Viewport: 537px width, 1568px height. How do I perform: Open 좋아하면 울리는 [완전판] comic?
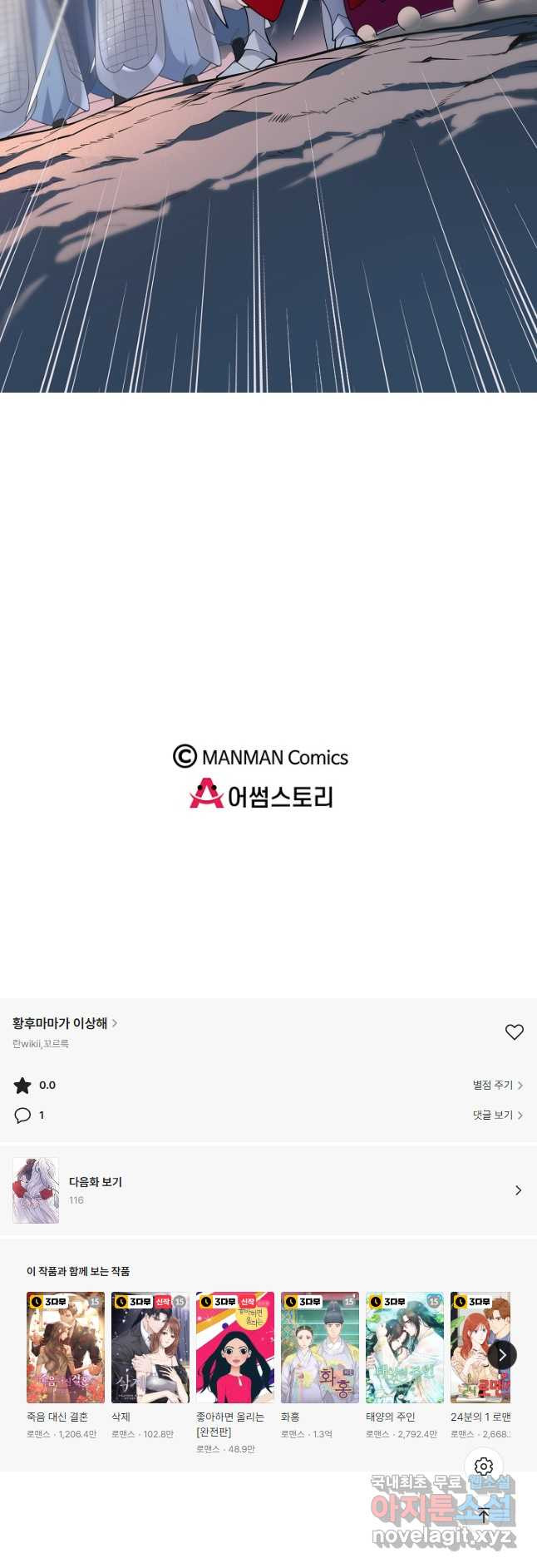[235, 1348]
